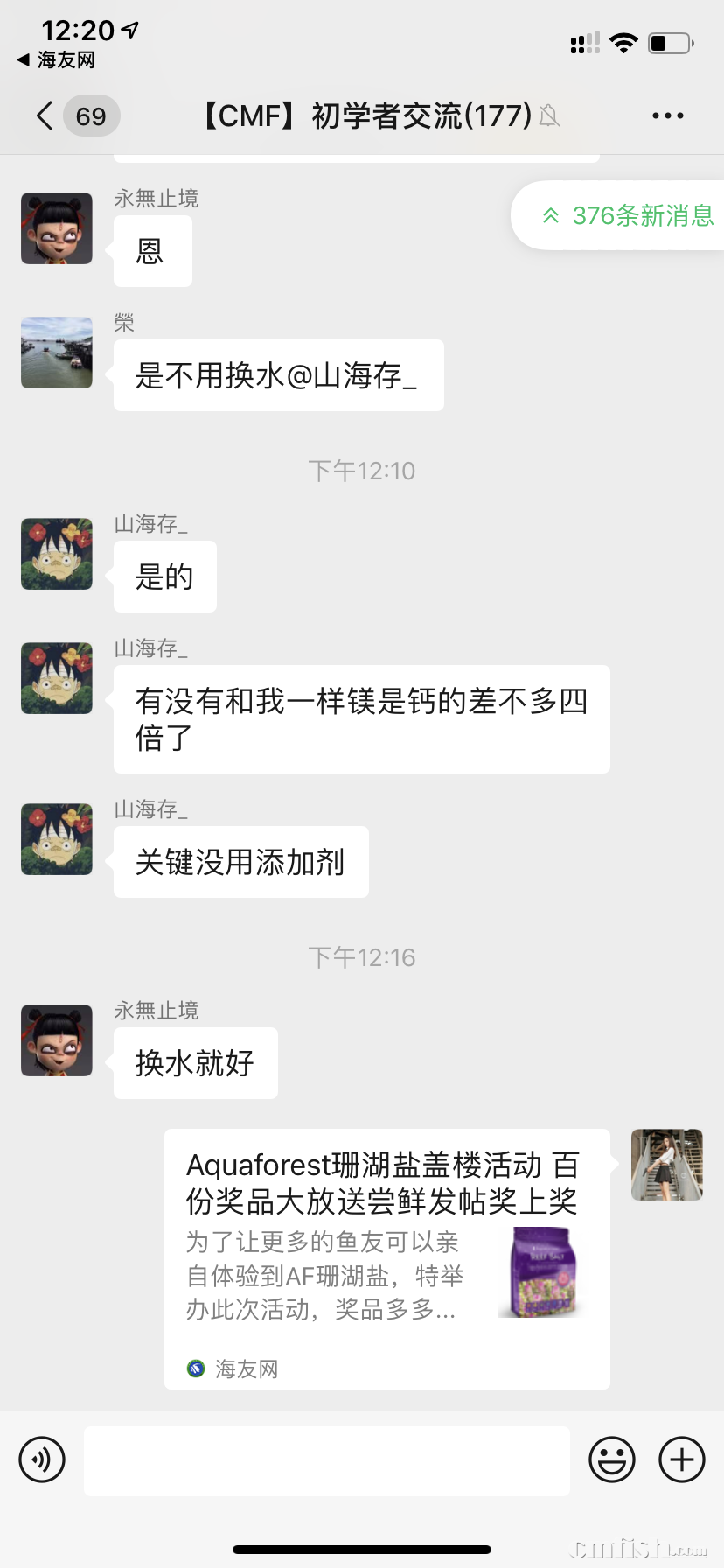Go back to the chat list
Viewport: 724px width, 1568px height.
pos(45,115)
